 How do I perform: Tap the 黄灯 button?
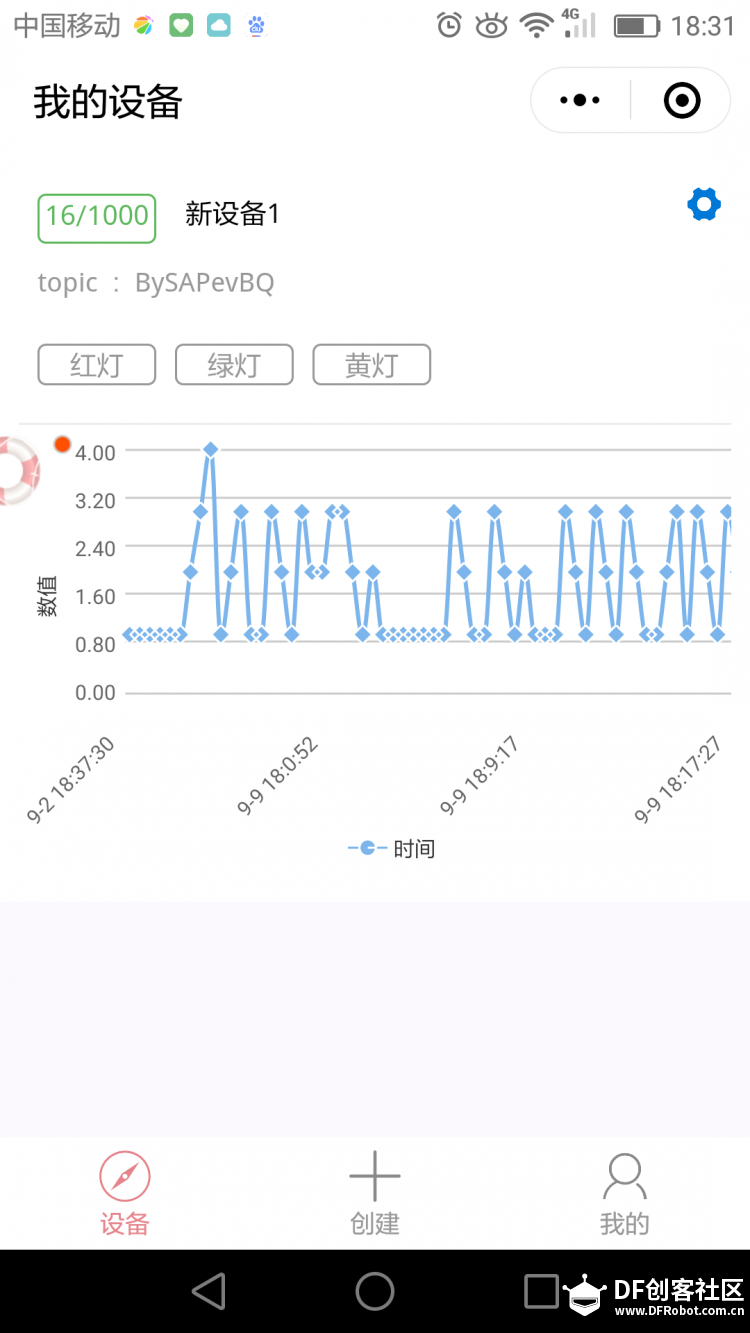(372, 365)
